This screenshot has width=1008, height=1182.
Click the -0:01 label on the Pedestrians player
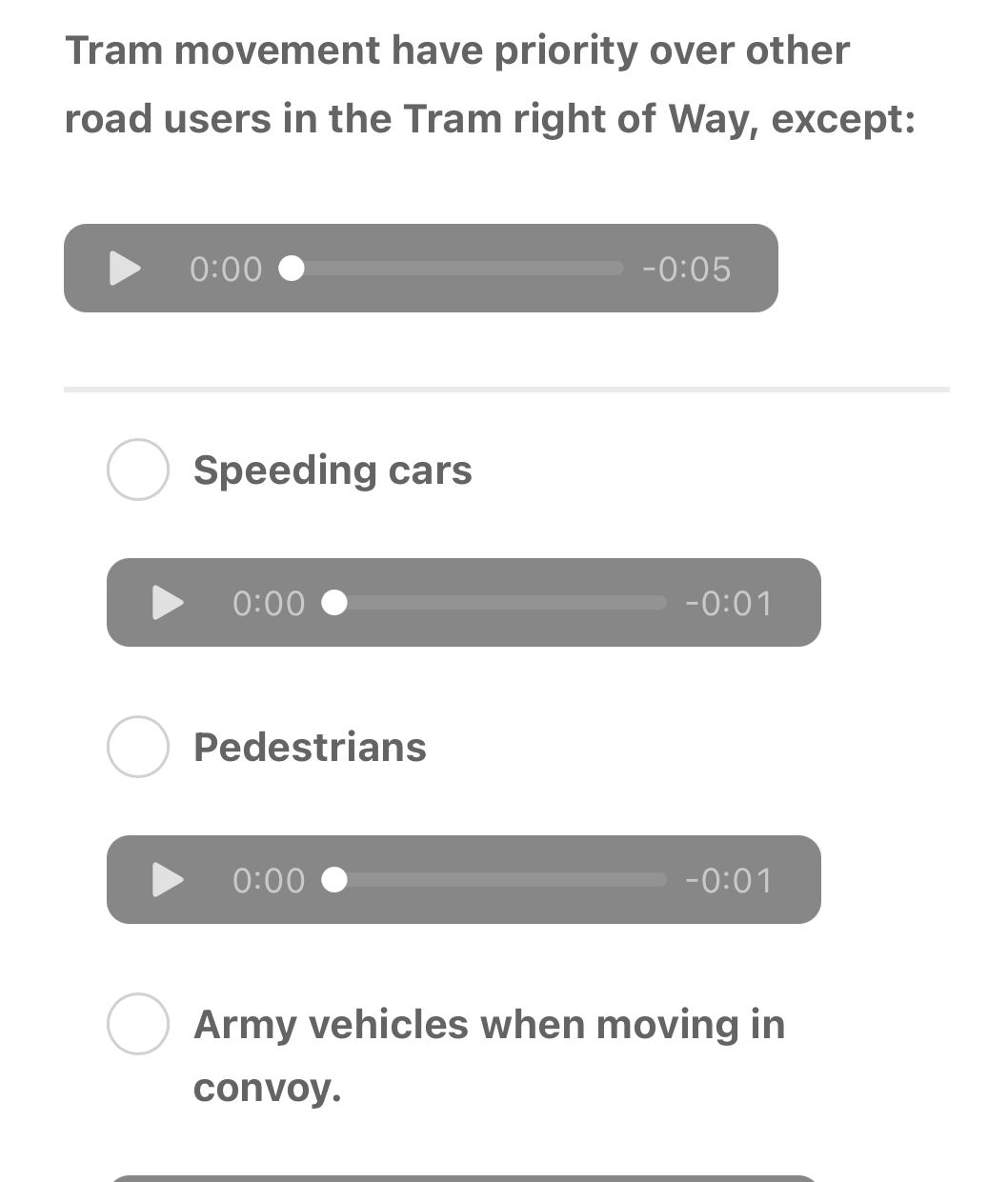click(730, 880)
